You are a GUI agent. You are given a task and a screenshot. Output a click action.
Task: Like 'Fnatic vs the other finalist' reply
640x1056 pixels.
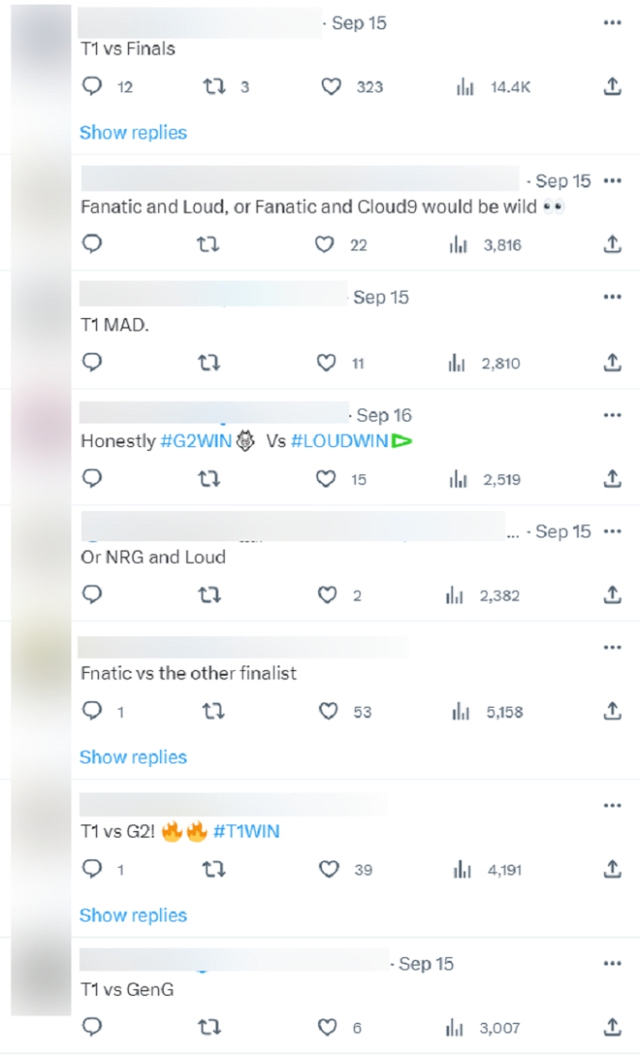[x=328, y=712]
